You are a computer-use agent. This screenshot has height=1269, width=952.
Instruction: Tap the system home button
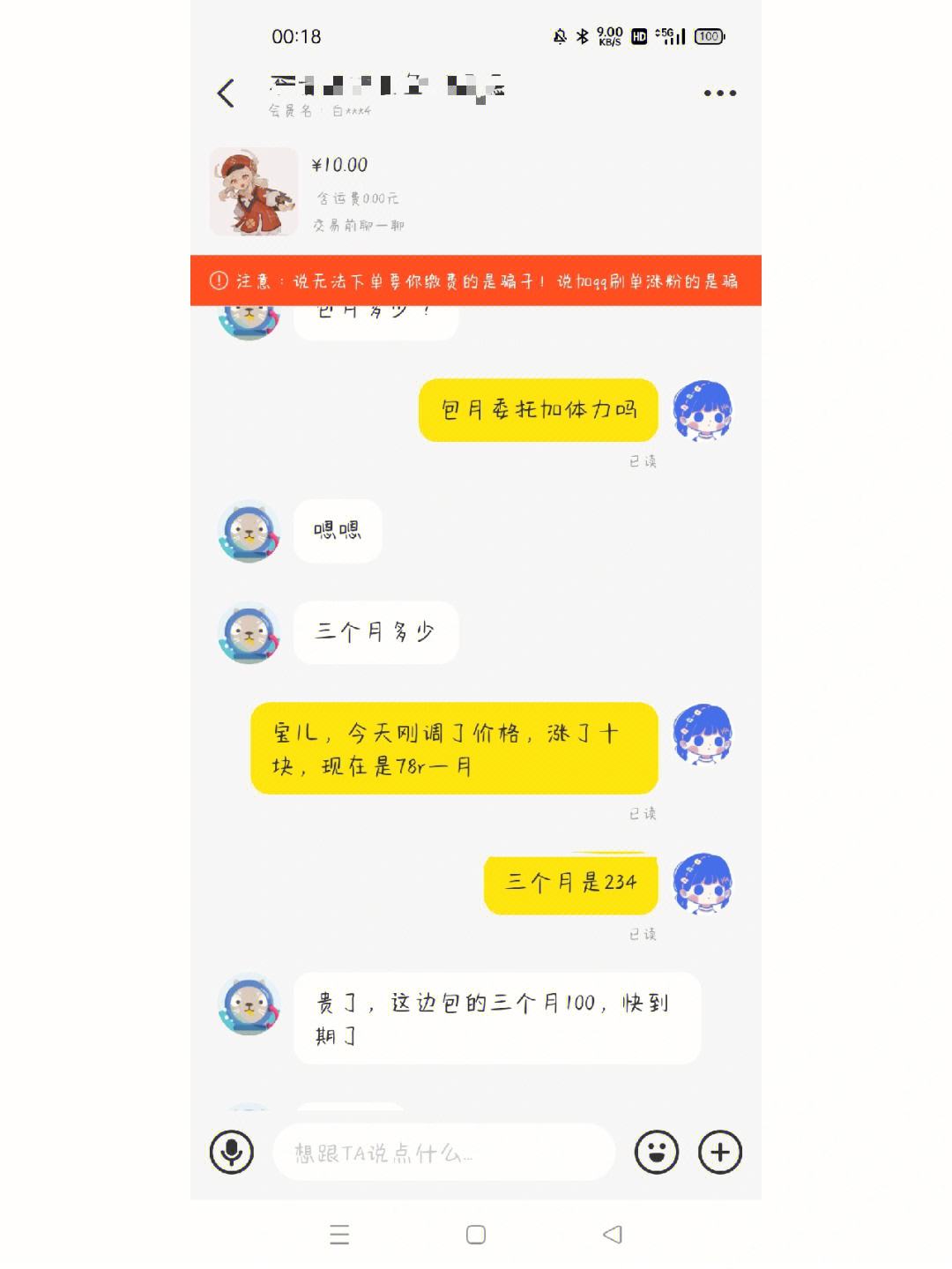[x=476, y=1235]
